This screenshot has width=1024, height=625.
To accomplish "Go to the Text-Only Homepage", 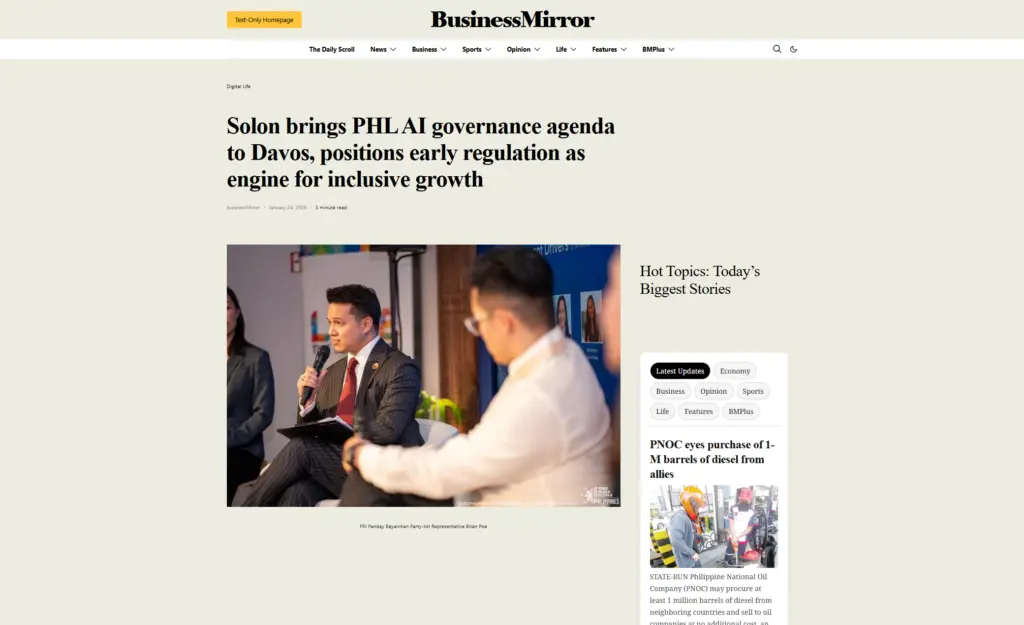I will [x=264, y=20].
